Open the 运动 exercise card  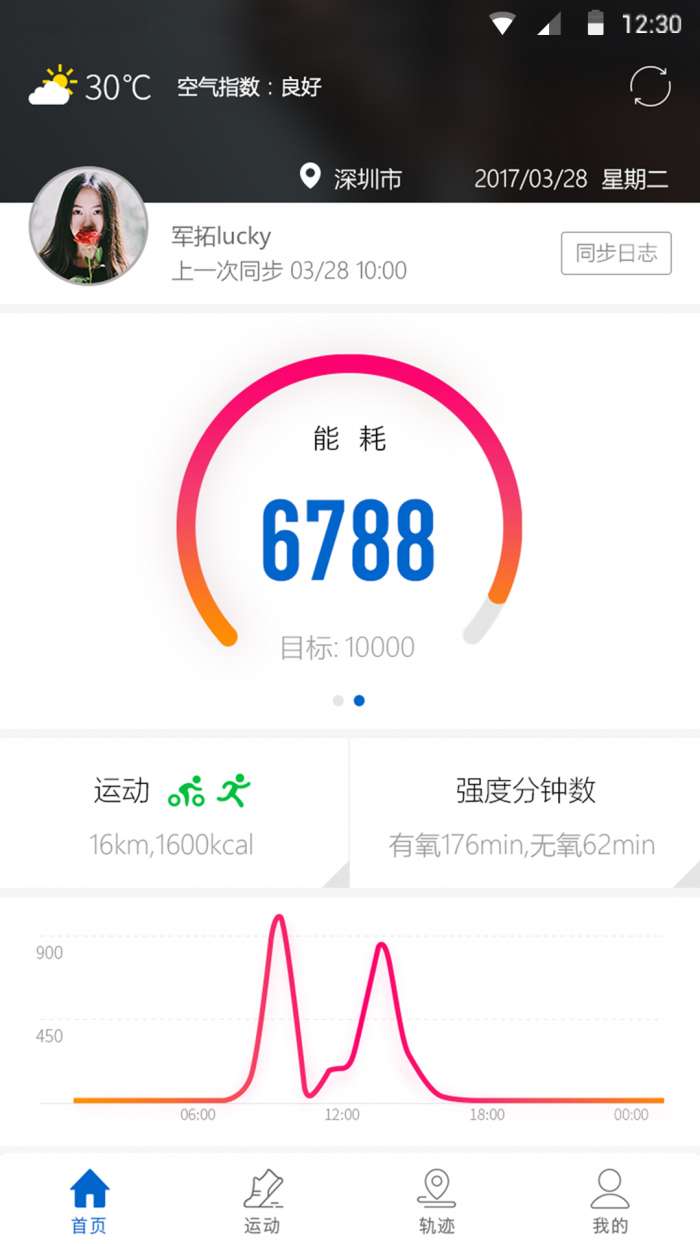click(174, 815)
